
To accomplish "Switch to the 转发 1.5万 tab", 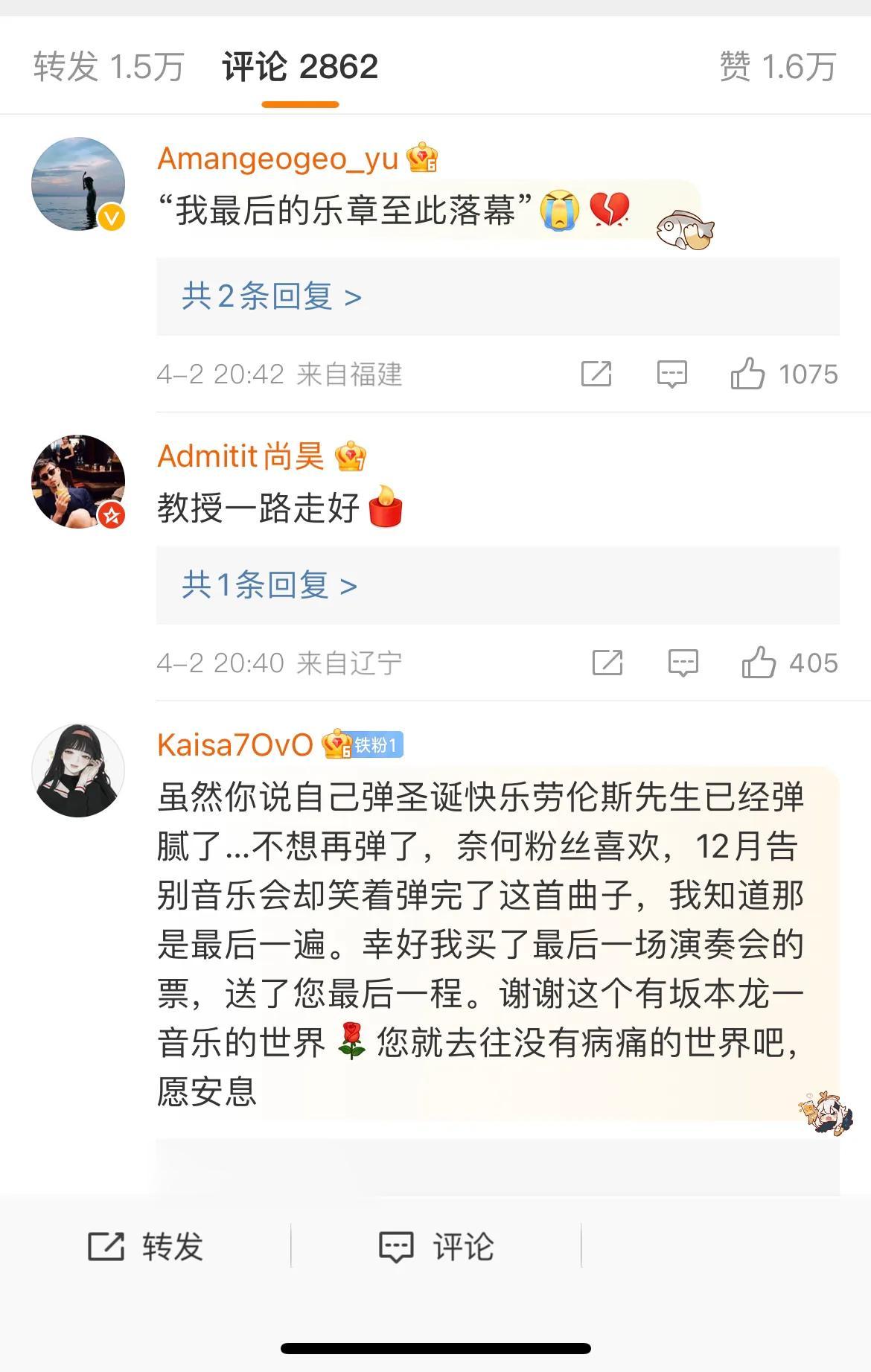I will pos(109,67).
